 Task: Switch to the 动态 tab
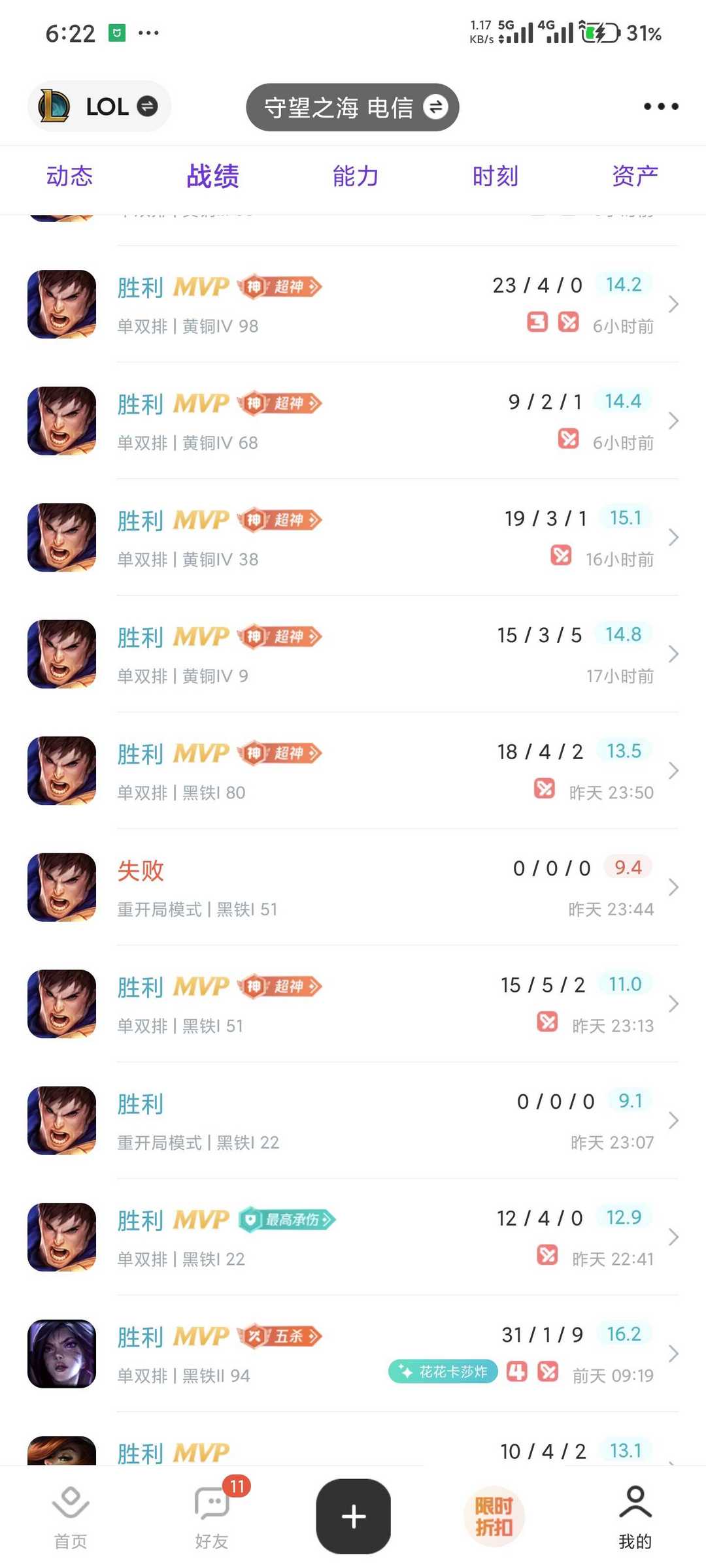click(69, 176)
